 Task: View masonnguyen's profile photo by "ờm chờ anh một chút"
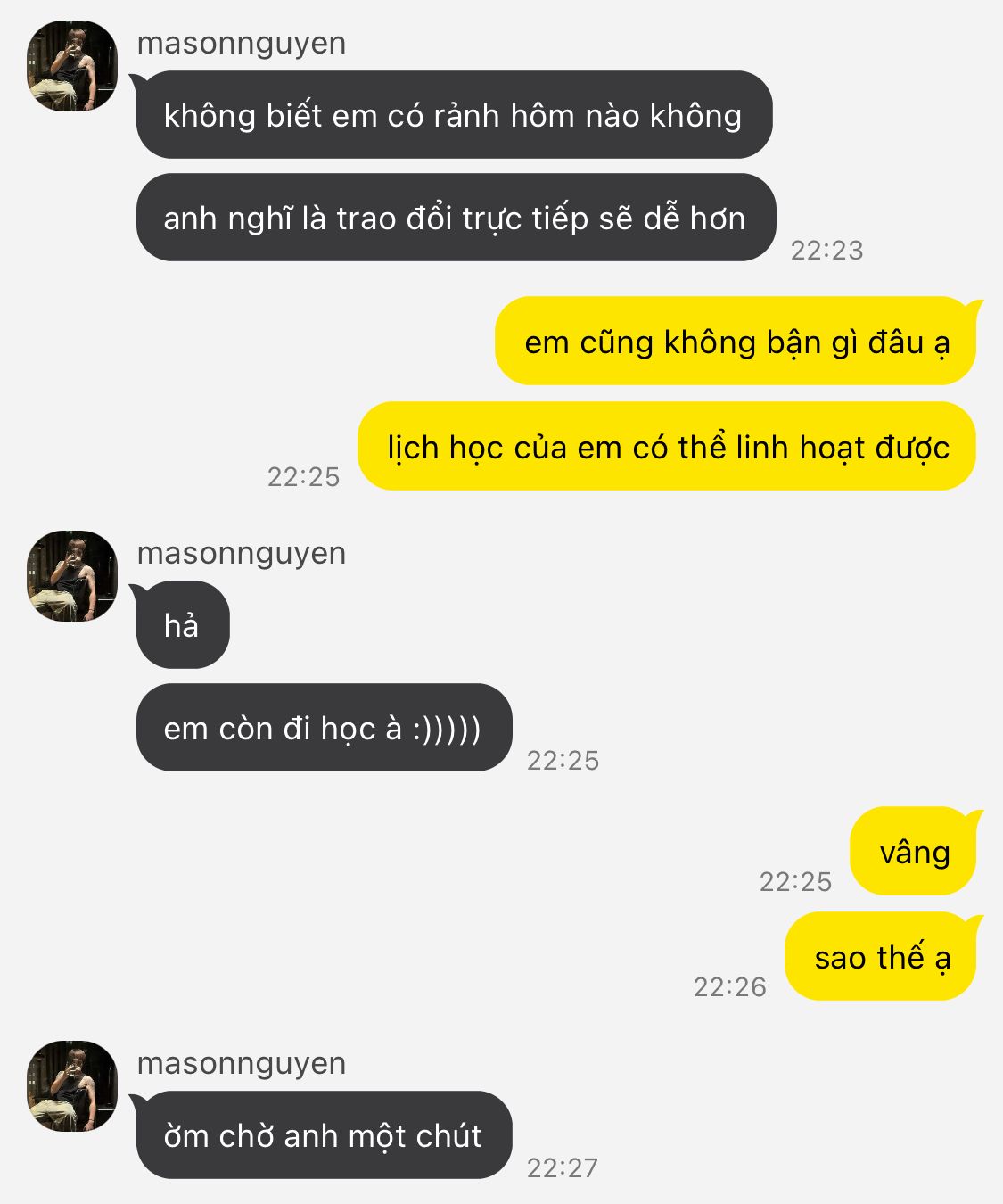pyautogui.click(x=72, y=1086)
